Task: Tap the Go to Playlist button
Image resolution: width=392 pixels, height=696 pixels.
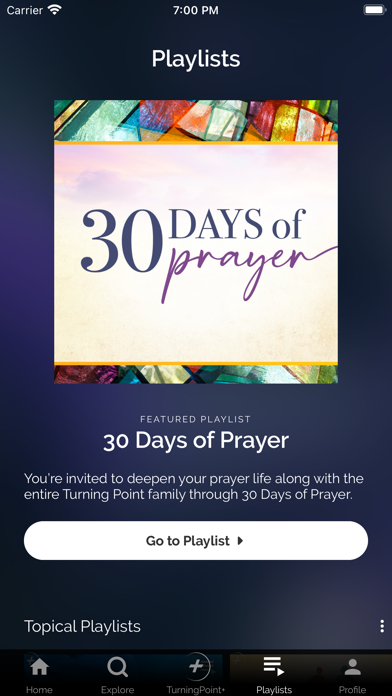Action: [196, 540]
